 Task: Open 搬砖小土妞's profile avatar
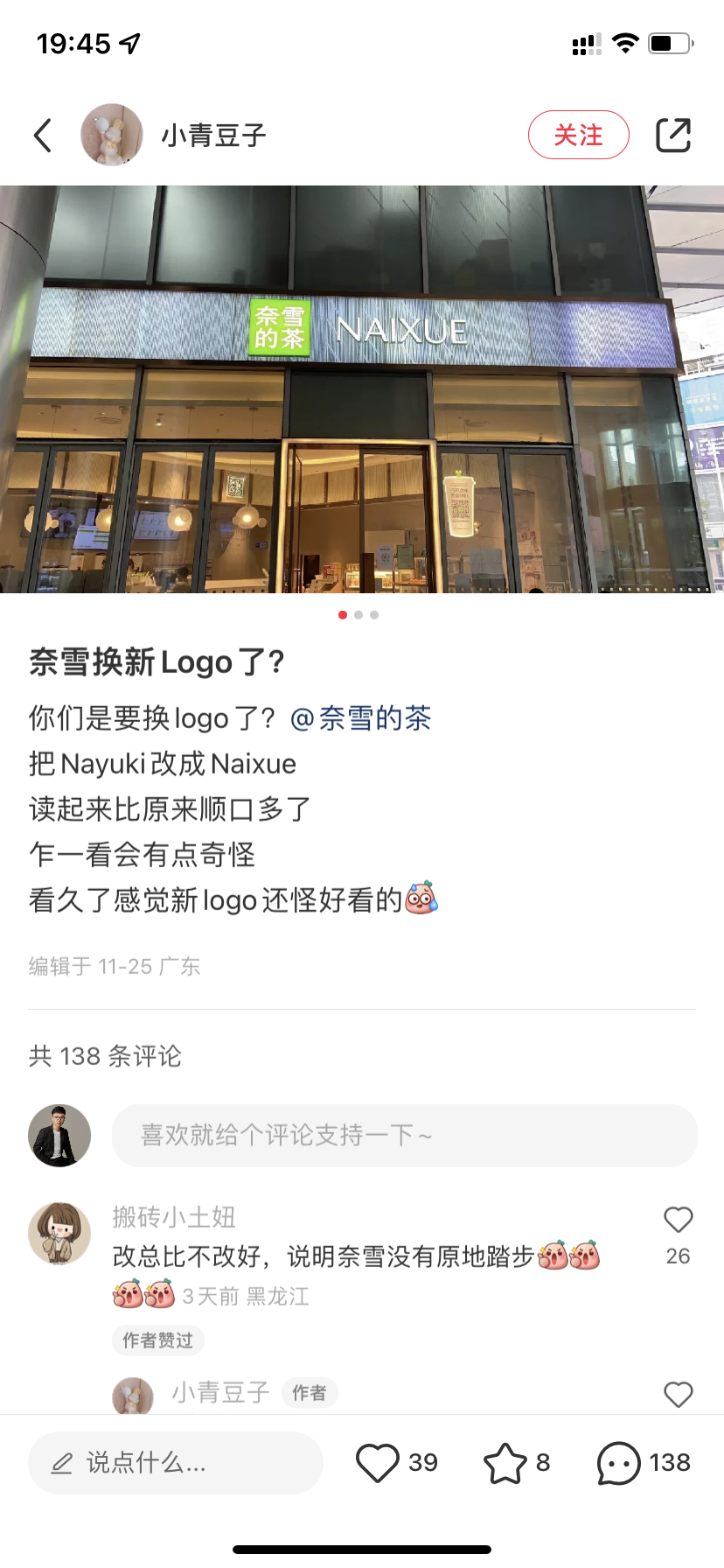59,1233
